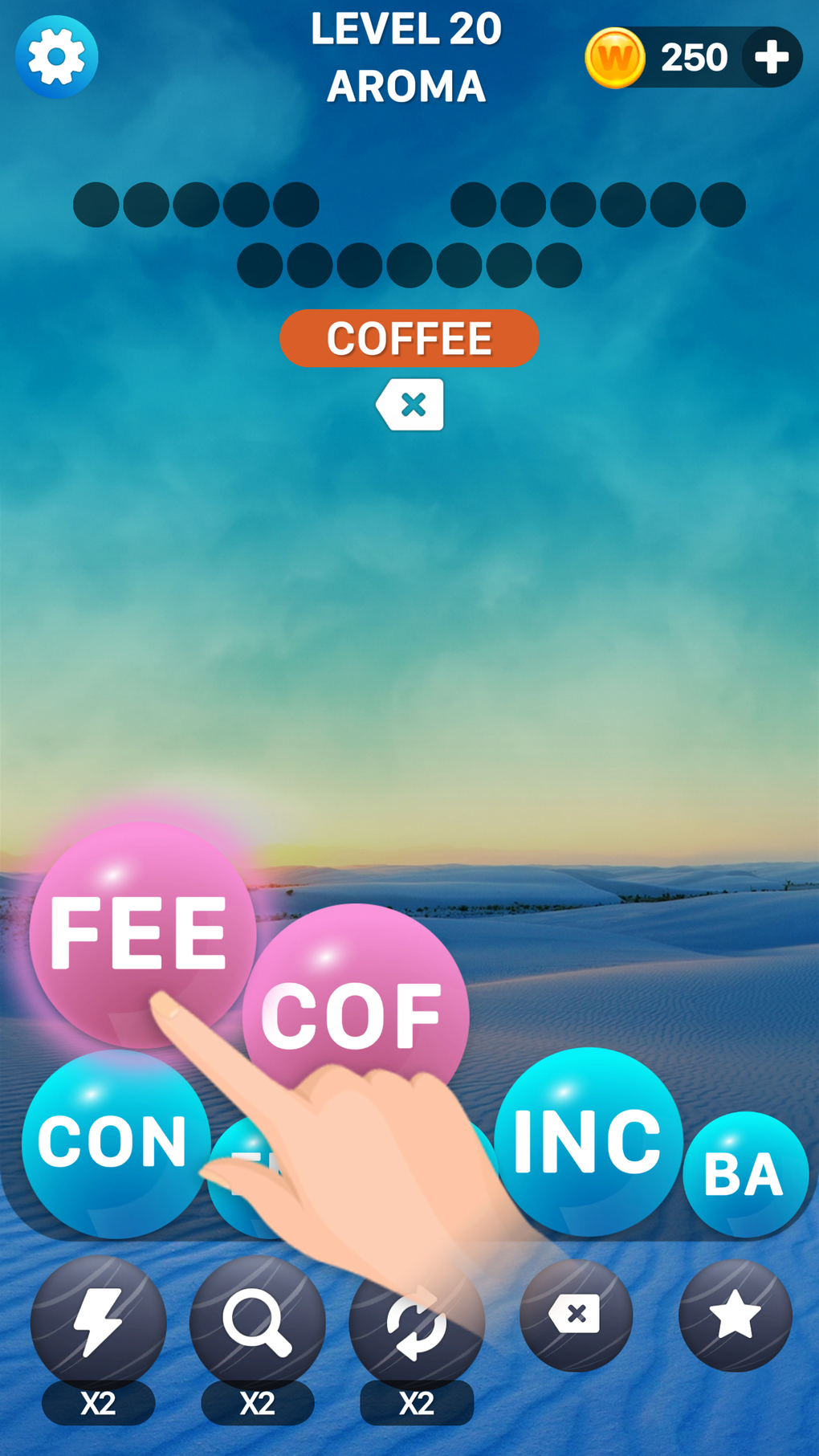The height and width of the screenshot is (1456, 819).
Task: Clear the entered word COFFEE
Action: [x=410, y=405]
